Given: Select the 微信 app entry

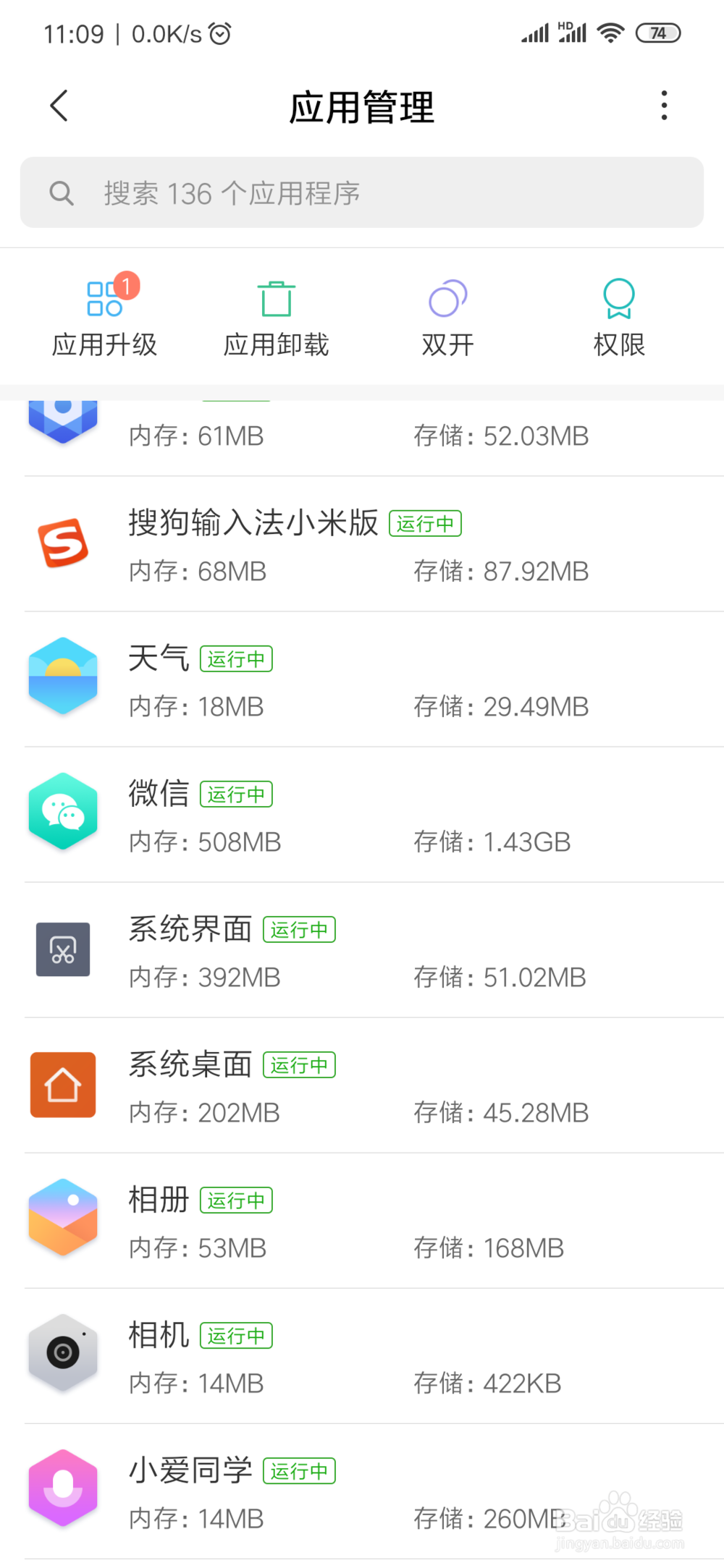Looking at the screenshot, I should tap(362, 815).
